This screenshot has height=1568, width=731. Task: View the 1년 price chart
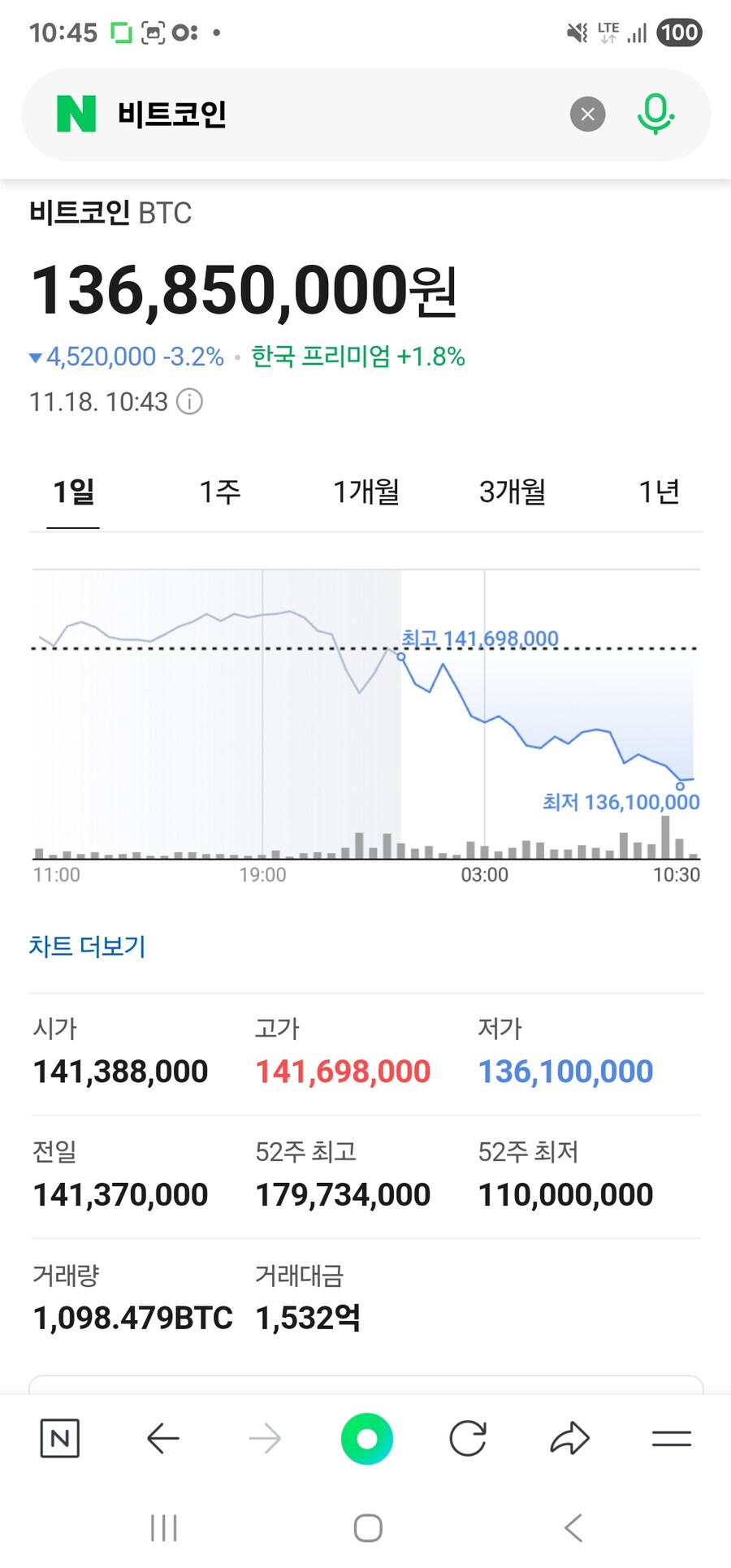tap(661, 491)
